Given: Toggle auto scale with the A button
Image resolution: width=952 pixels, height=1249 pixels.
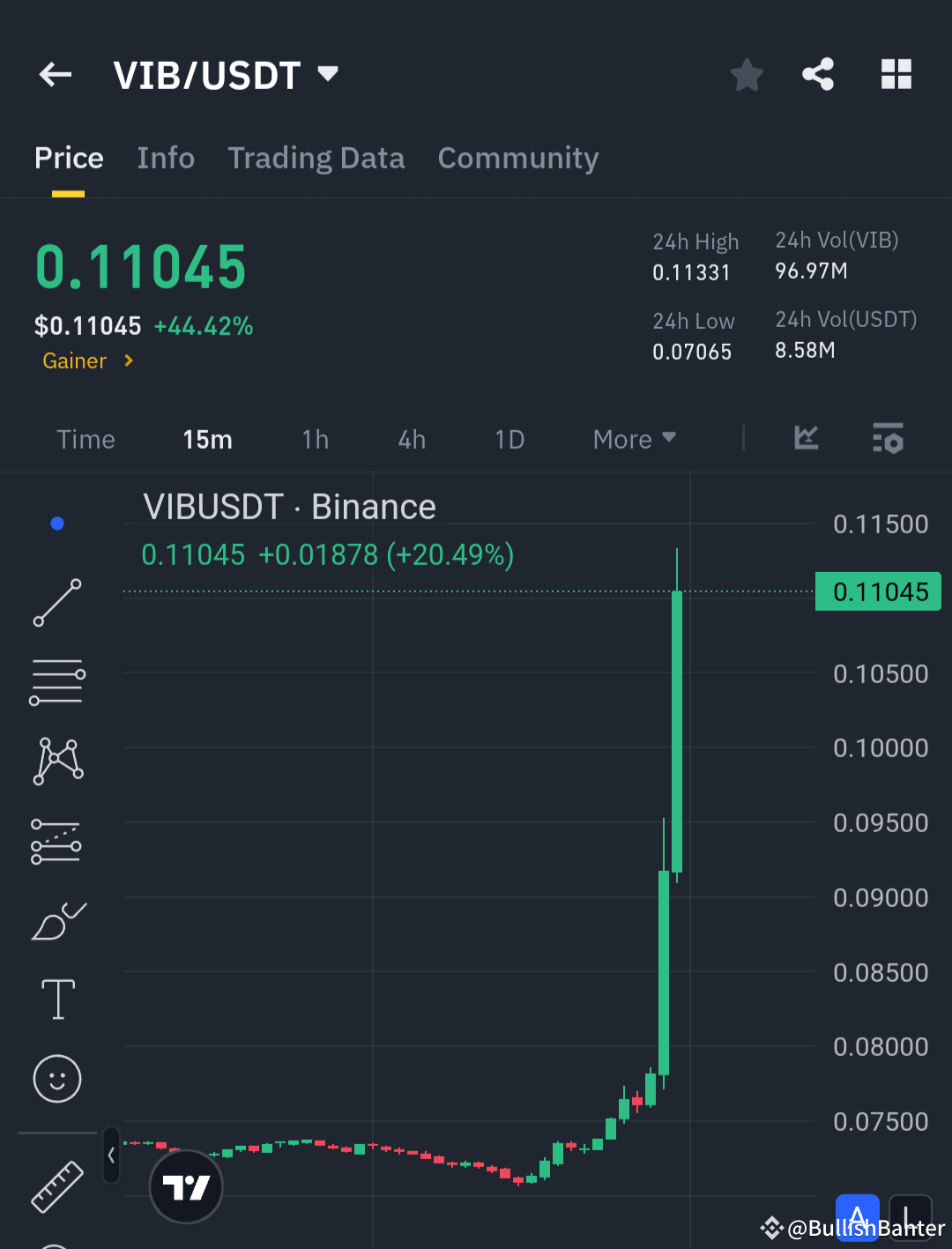Looking at the screenshot, I should (857, 1219).
